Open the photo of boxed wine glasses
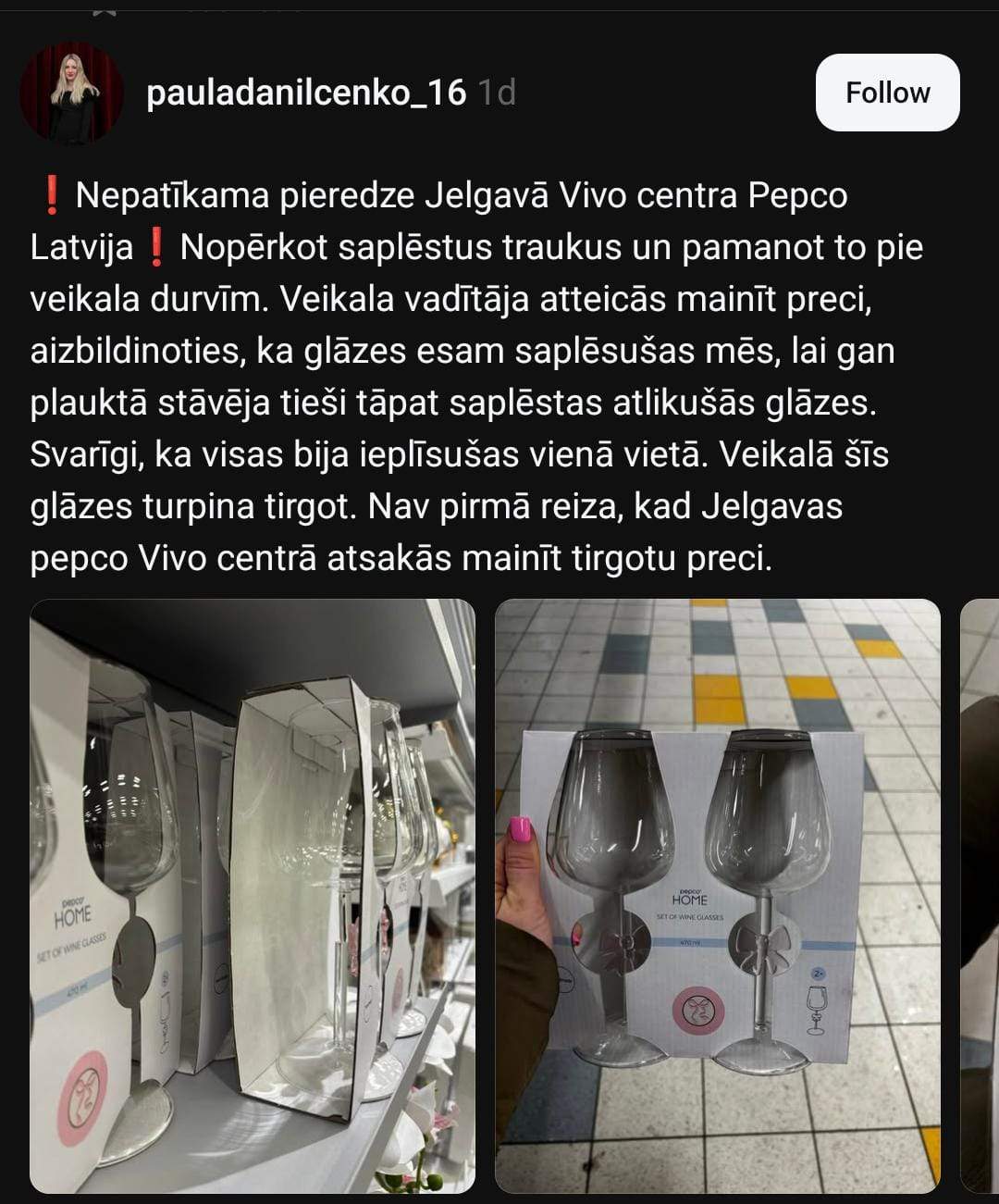 (717, 895)
